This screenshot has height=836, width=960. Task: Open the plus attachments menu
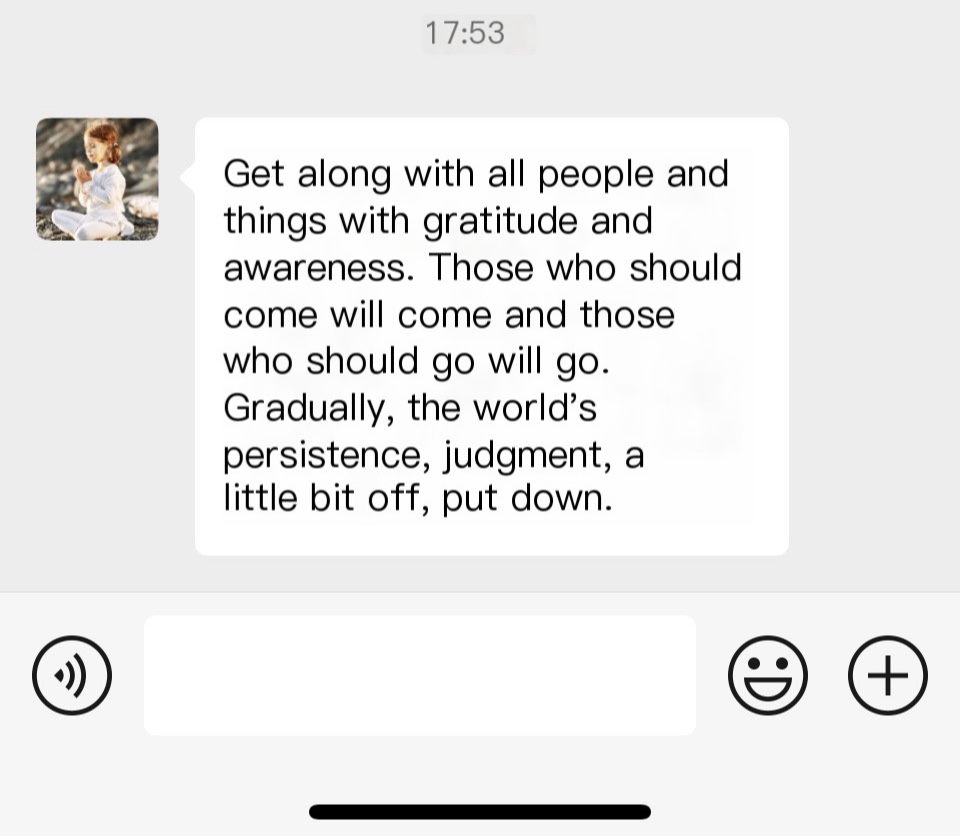tap(887, 676)
